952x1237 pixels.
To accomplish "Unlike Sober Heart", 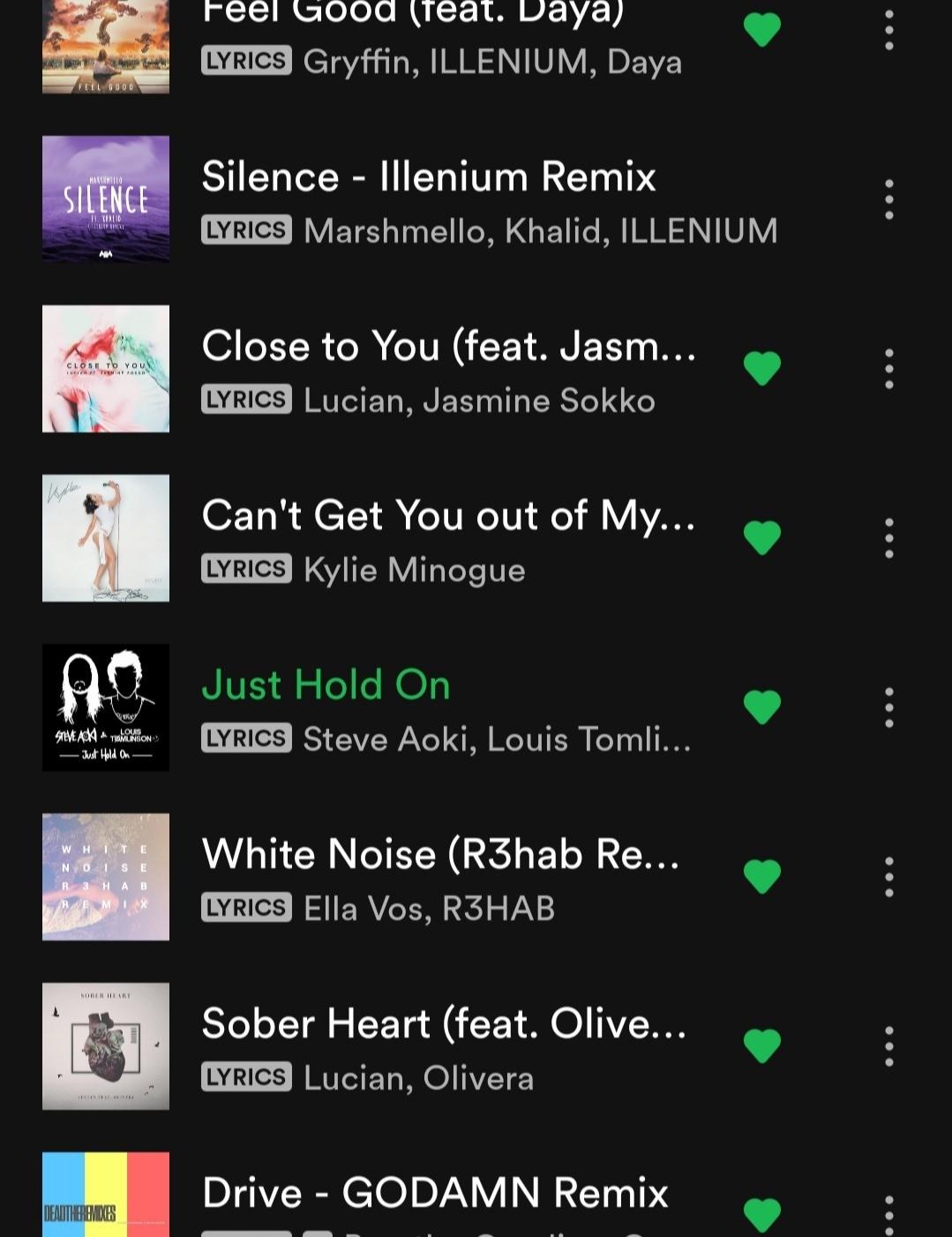I will [x=762, y=1046].
